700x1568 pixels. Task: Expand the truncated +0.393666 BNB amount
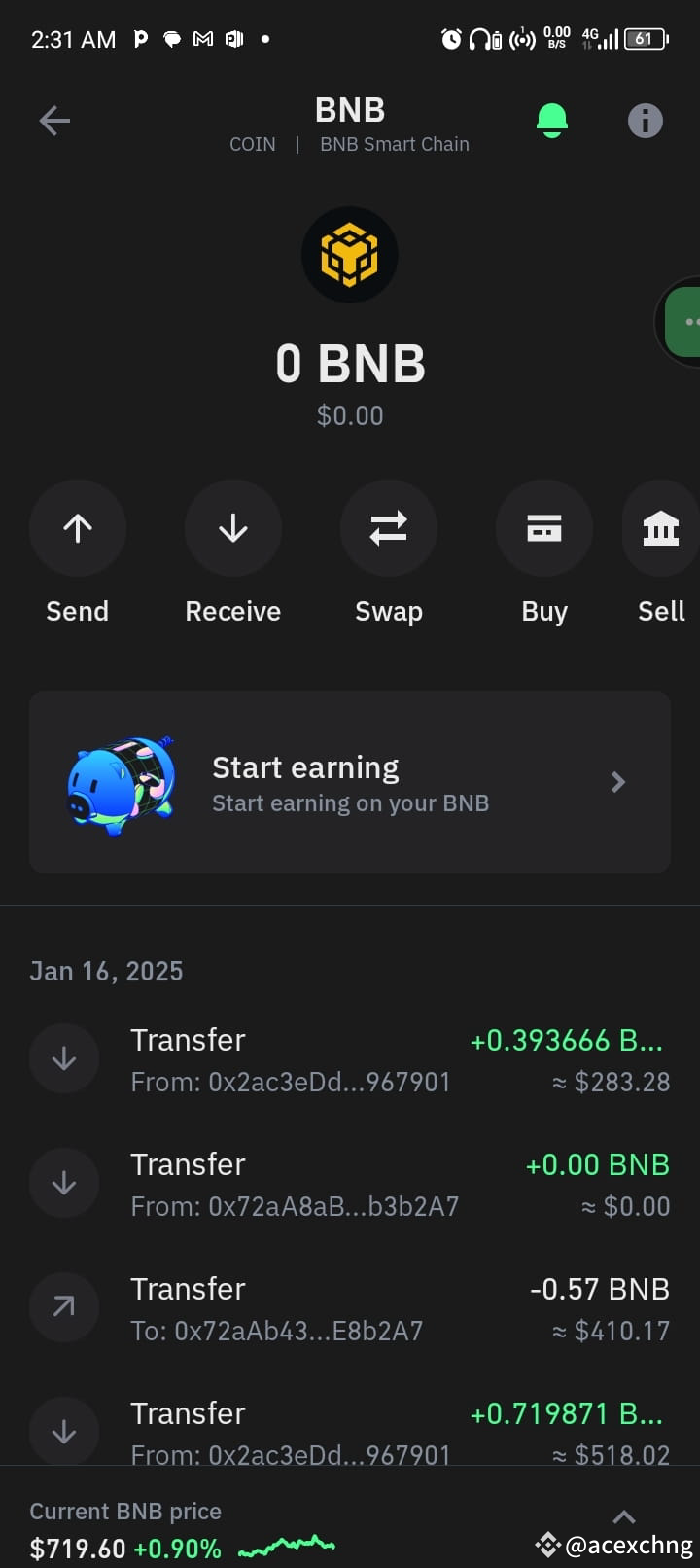tap(567, 1040)
